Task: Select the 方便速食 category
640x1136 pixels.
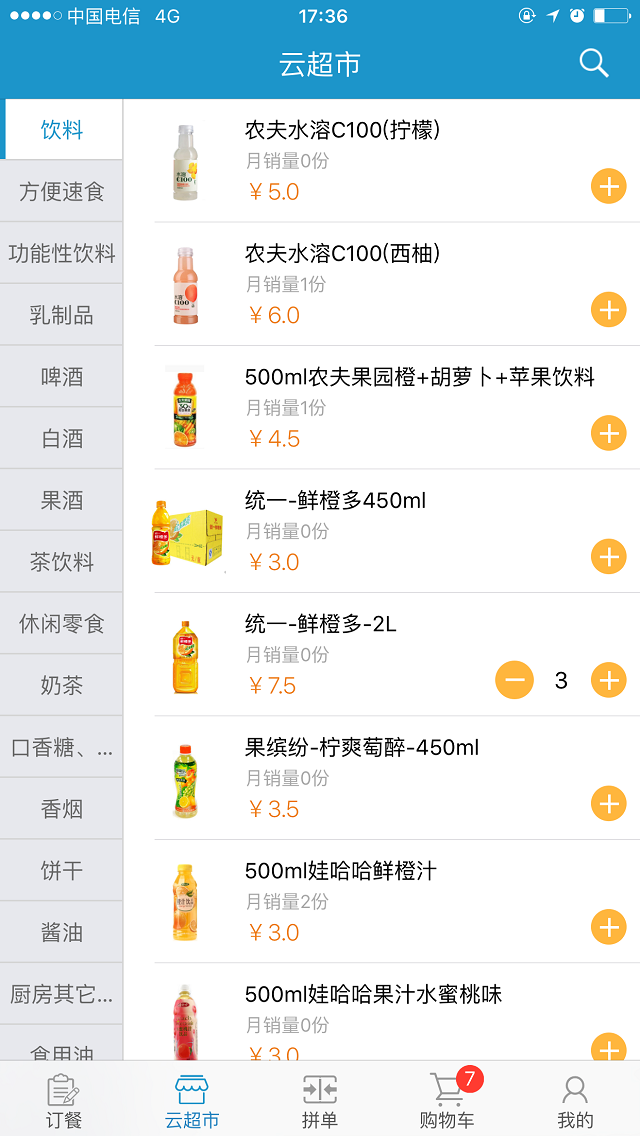Action: pyautogui.click(x=62, y=192)
